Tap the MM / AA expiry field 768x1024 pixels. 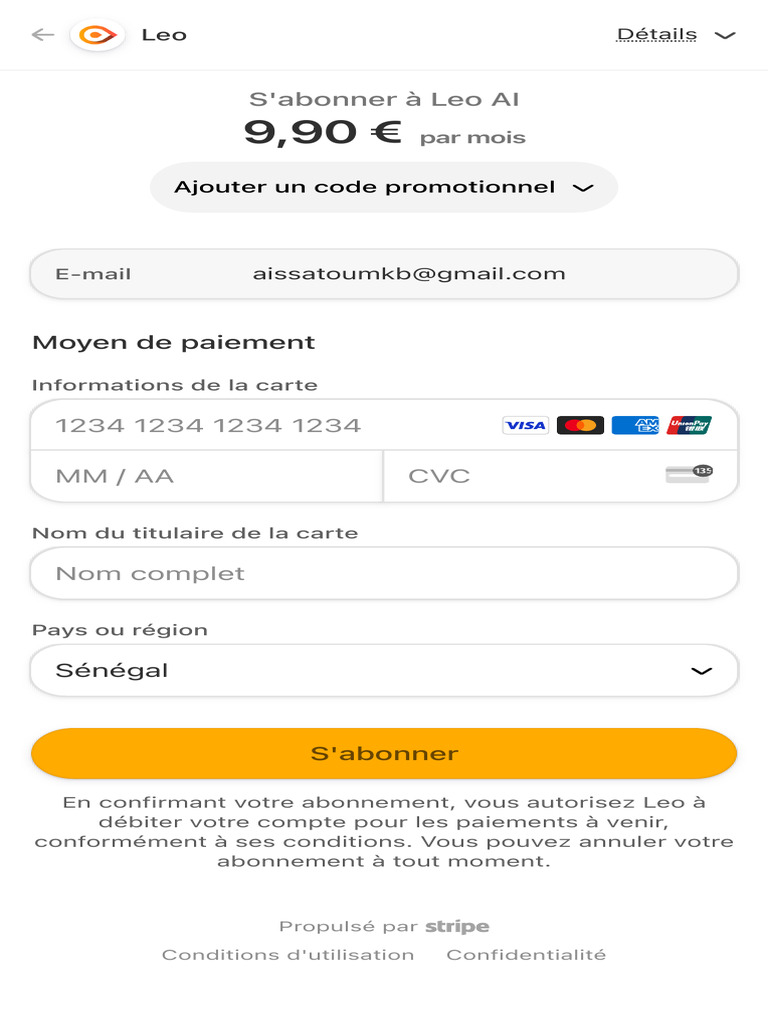click(x=206, y=476)
